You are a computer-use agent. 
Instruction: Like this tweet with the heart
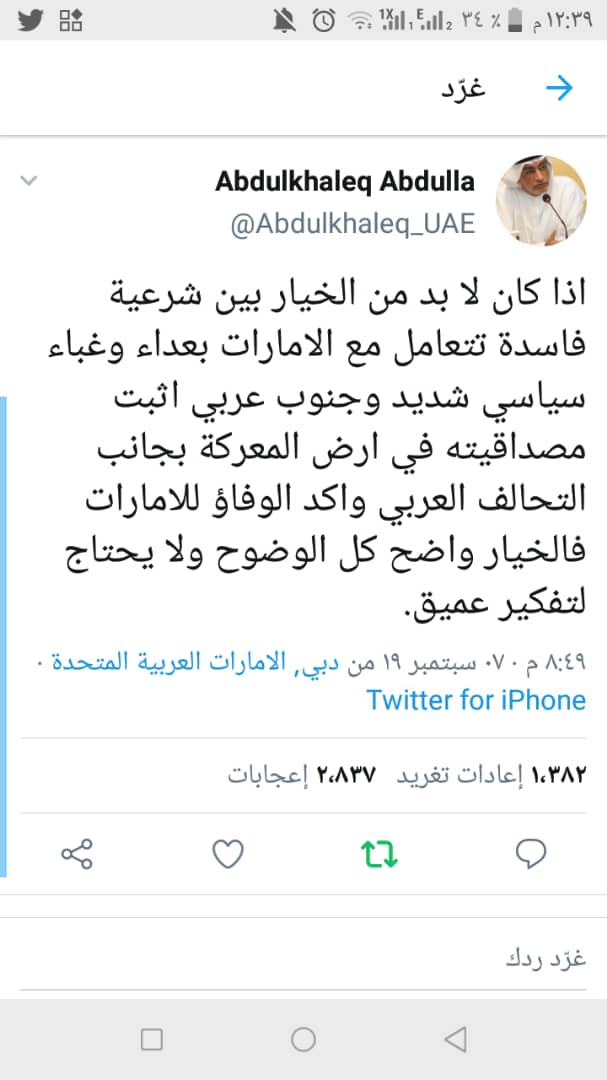[228, 853]
